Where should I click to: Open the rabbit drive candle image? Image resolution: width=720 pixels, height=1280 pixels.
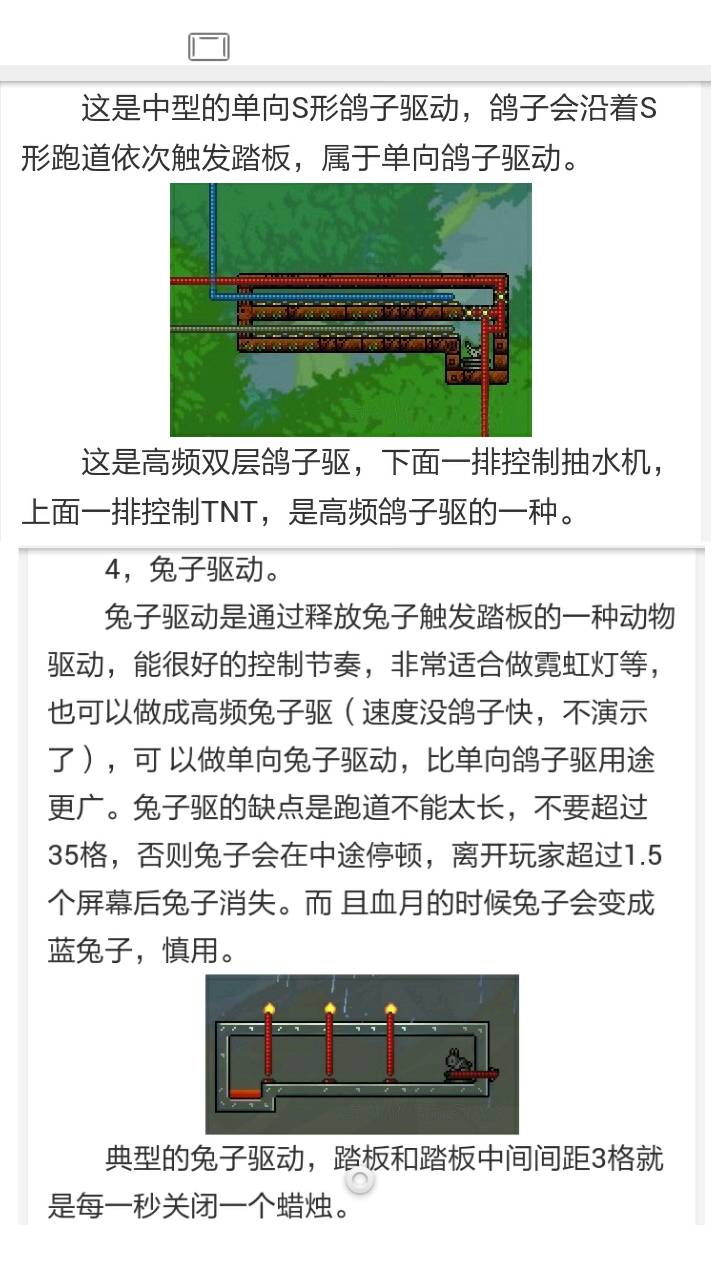(361, 1053)
